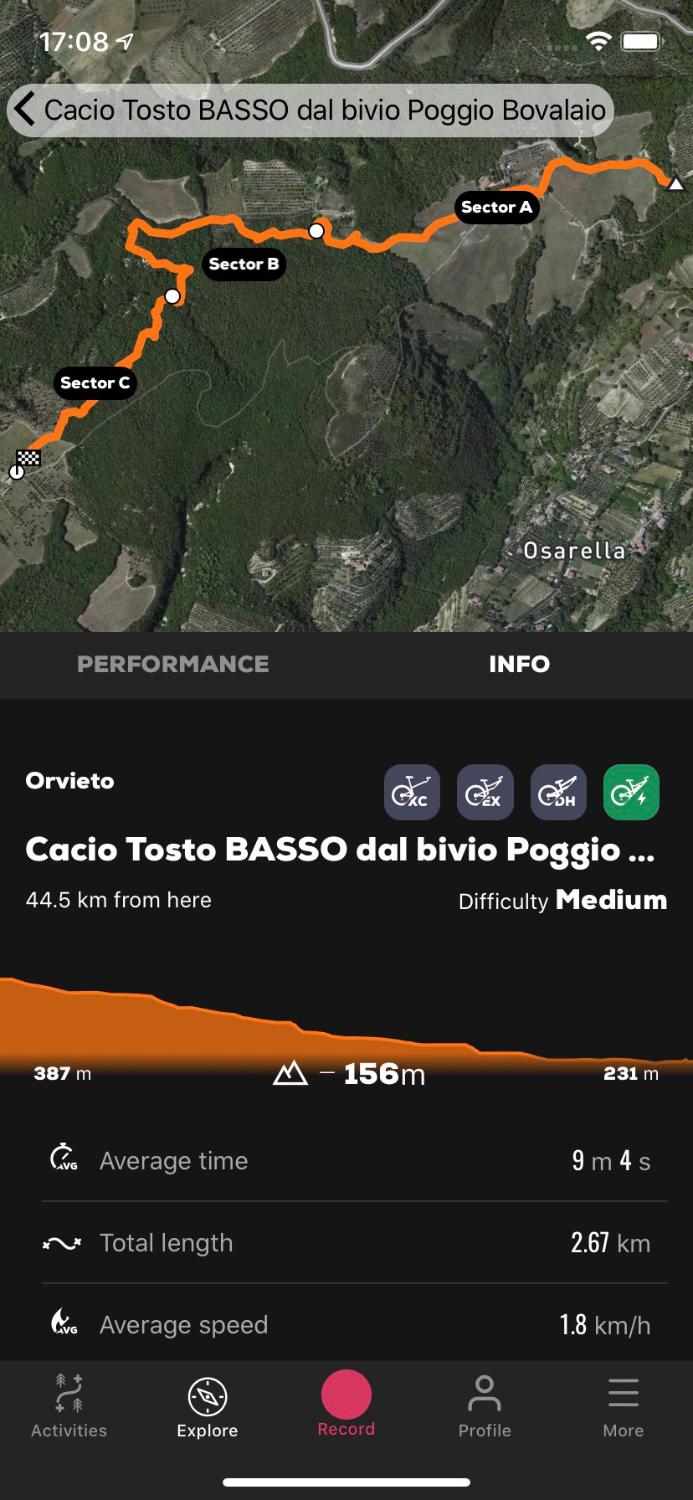Open the Activities tab
This screenshot has height=1500, width=693.
(x=69, y=1405)
